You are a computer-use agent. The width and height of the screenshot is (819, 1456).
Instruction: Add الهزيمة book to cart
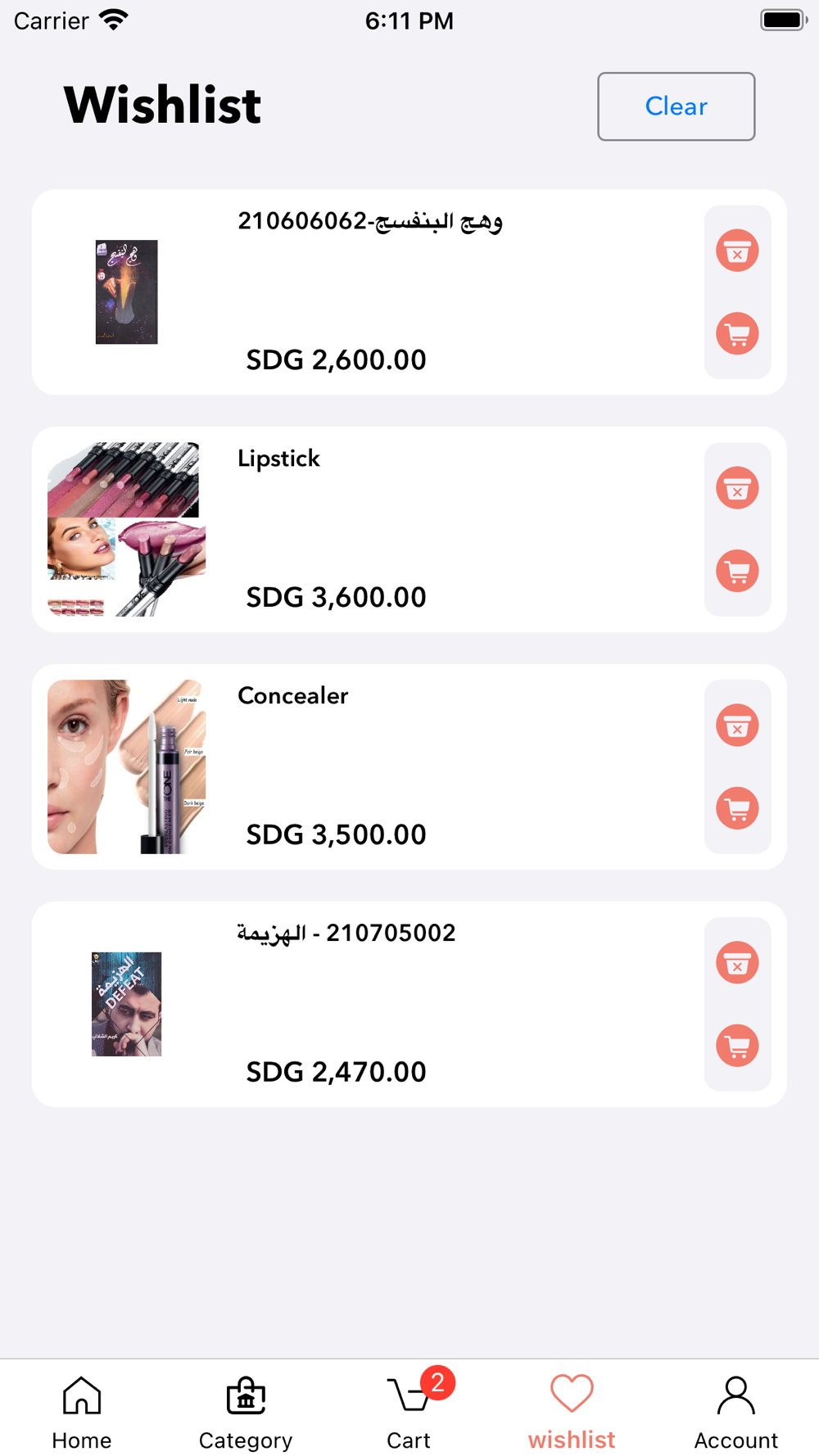tap(737, 1047)
